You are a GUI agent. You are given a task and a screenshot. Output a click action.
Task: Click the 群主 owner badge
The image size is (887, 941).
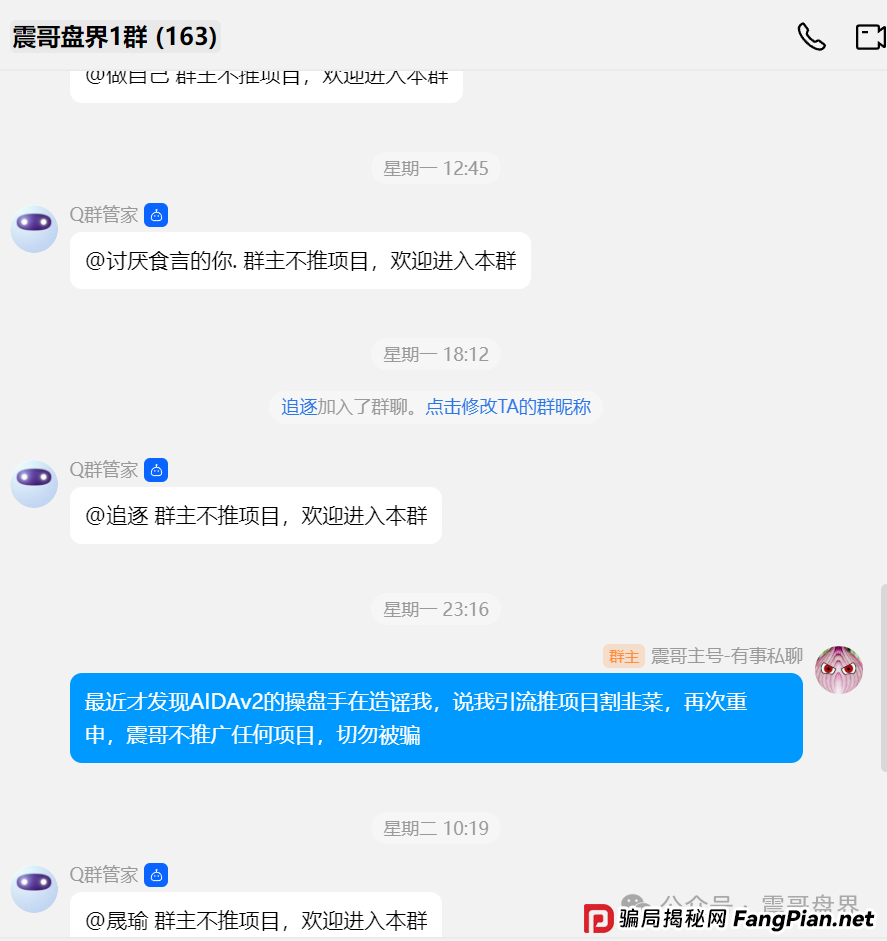624,656
